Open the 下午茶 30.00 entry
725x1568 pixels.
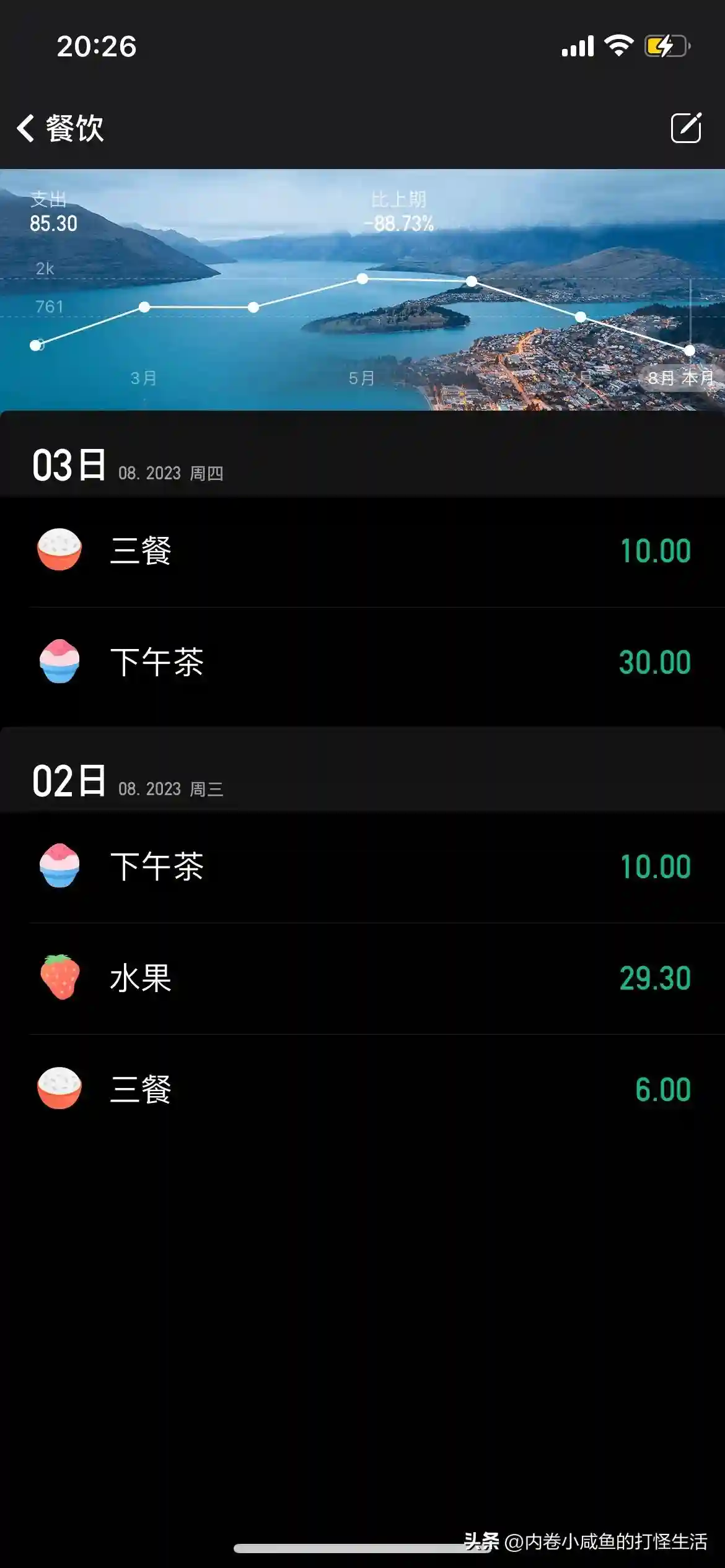pos(362,662)
